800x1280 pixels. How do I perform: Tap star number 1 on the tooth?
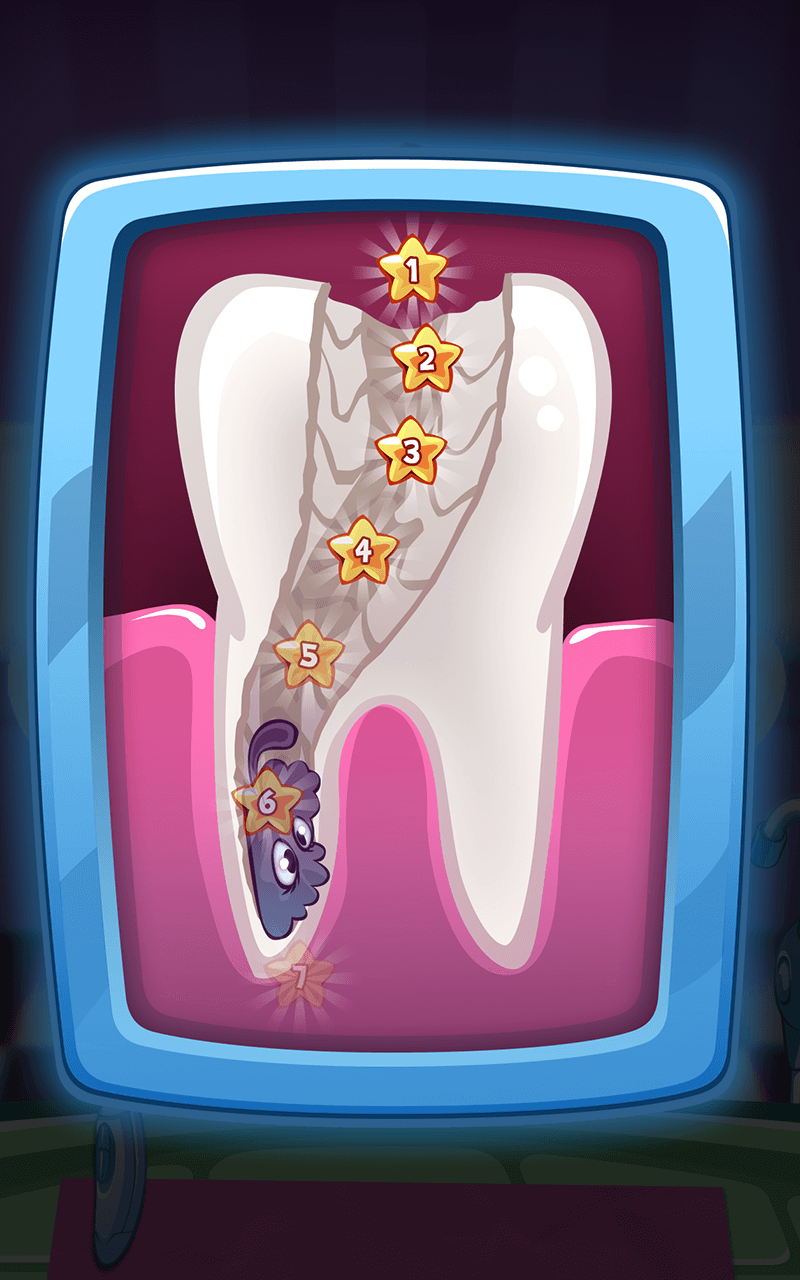(x=412, y=269)
